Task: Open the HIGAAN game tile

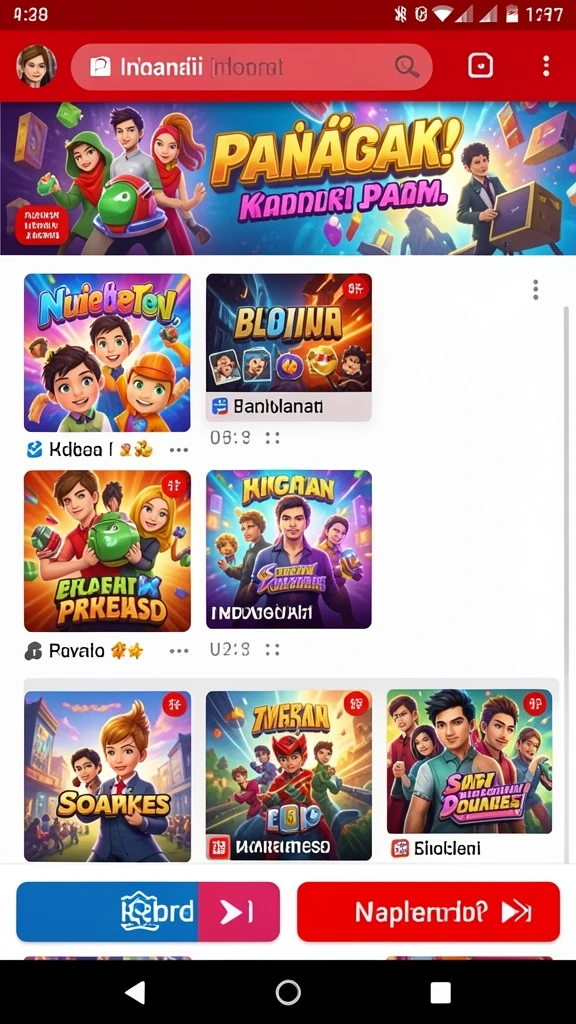Action: pyautogui.click(x=289, y=549)
